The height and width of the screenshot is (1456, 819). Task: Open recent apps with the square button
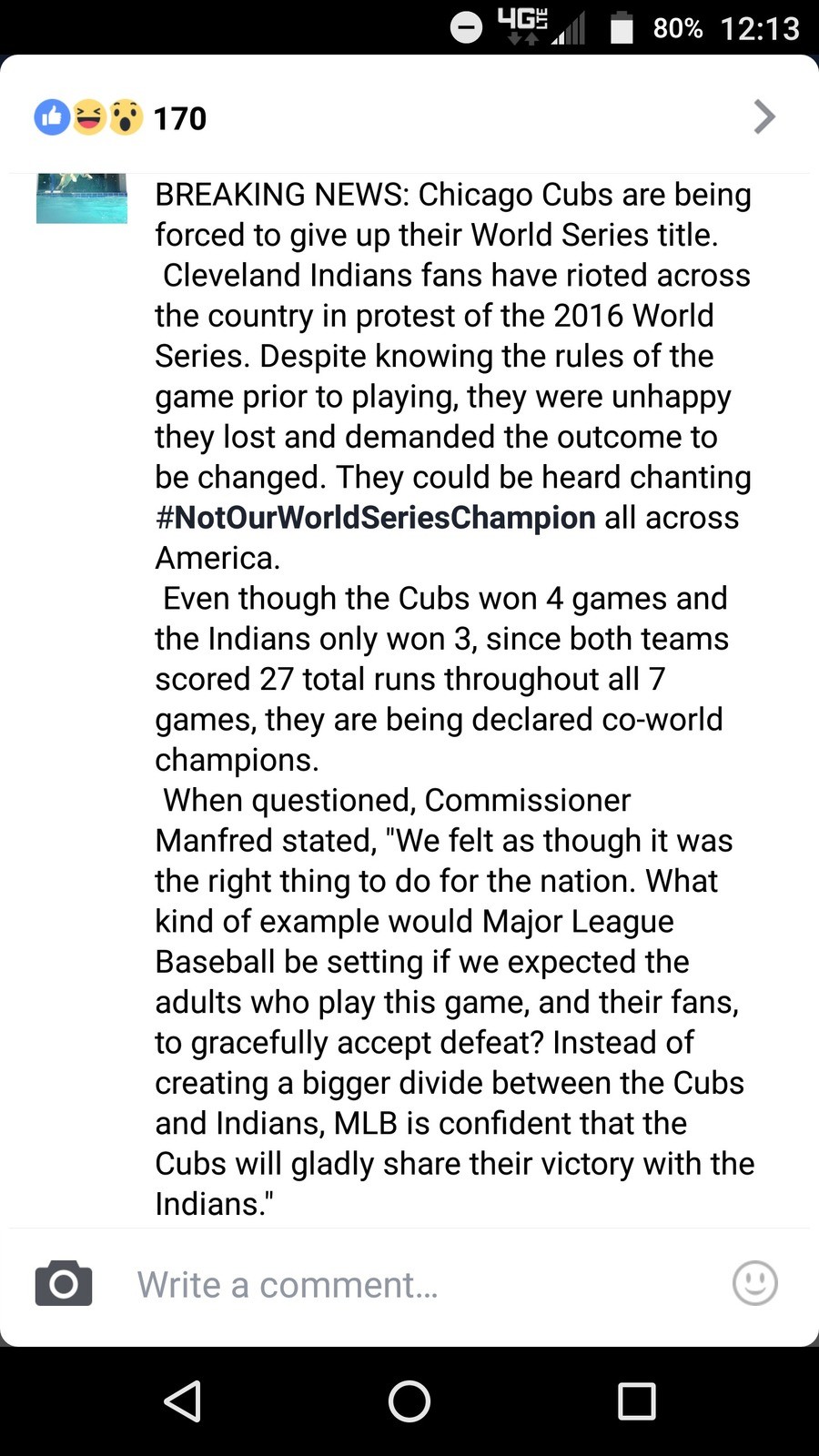click(x=636, y=1401)
